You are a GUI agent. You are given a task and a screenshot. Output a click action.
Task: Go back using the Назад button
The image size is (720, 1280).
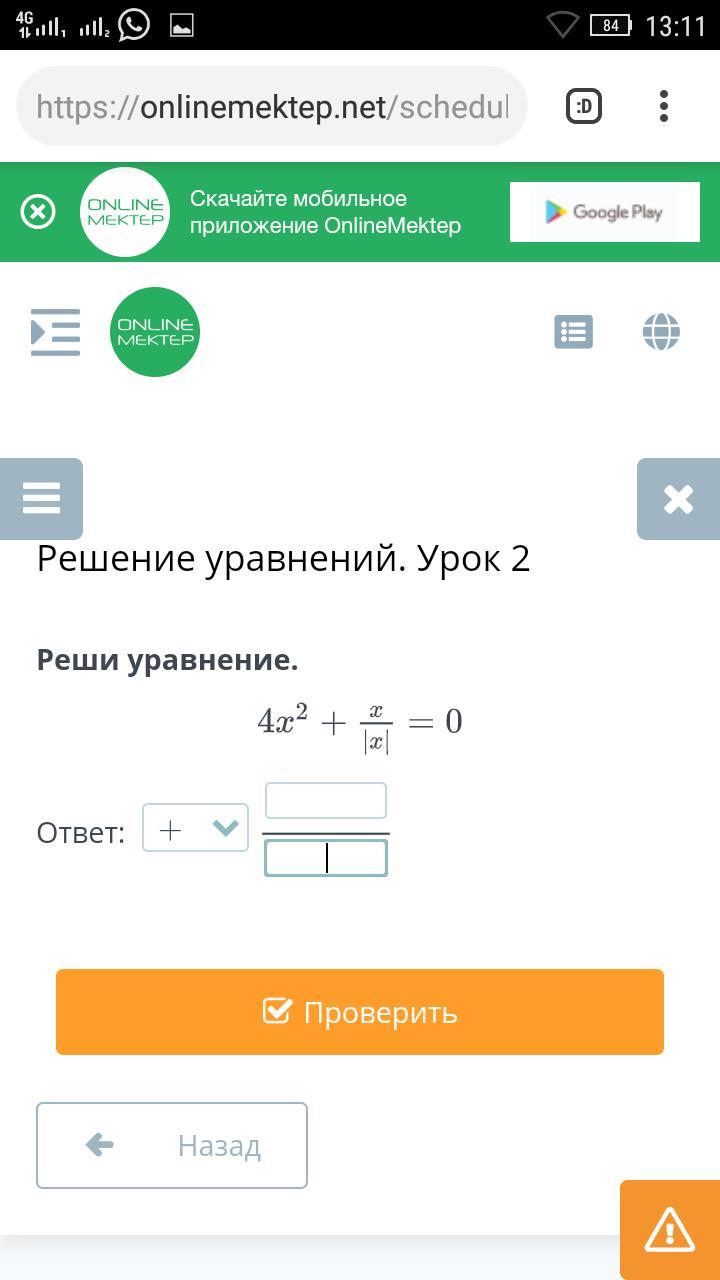pyautogui.click(x=172, y=1145)
